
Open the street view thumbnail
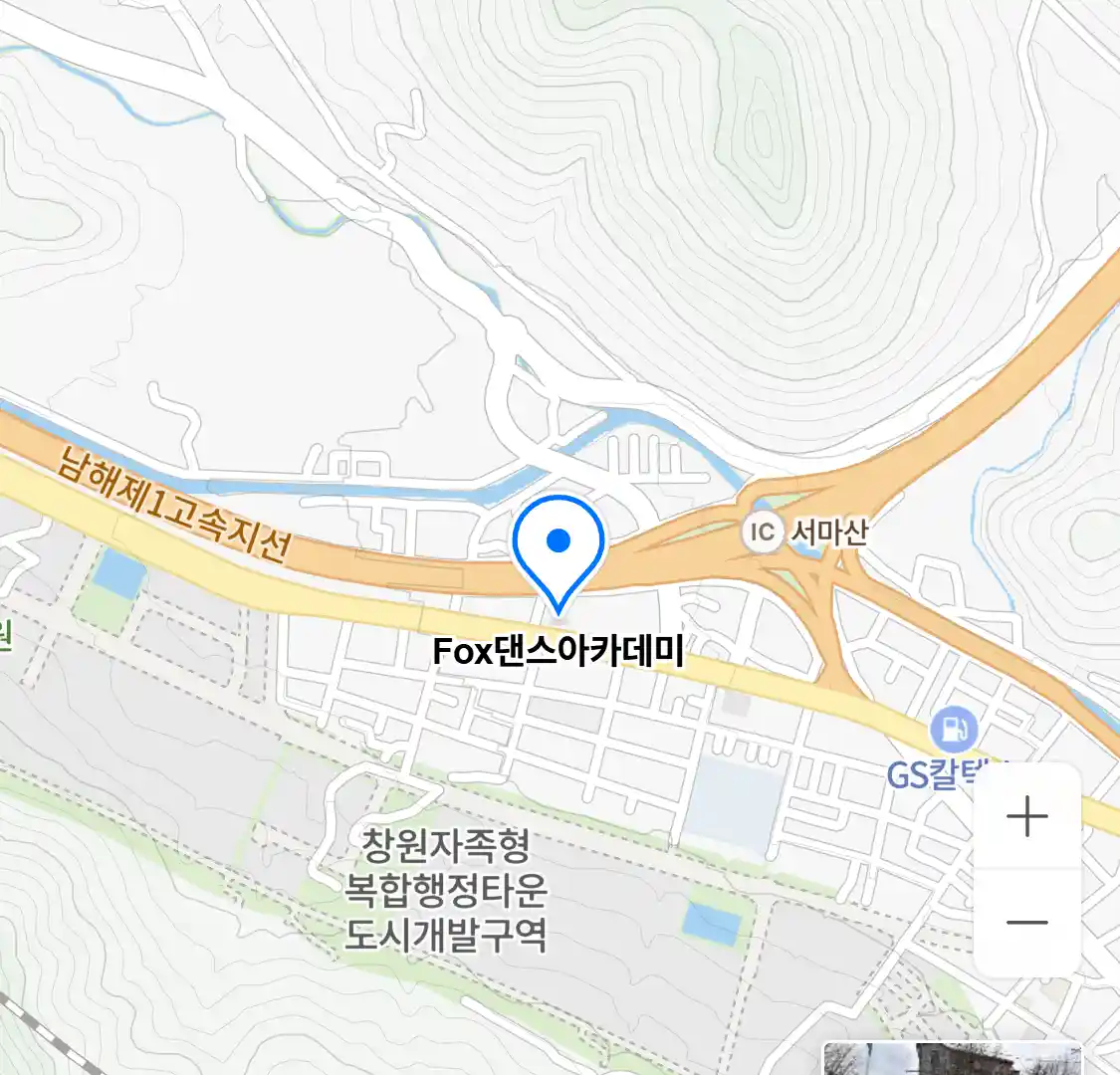952,1059
